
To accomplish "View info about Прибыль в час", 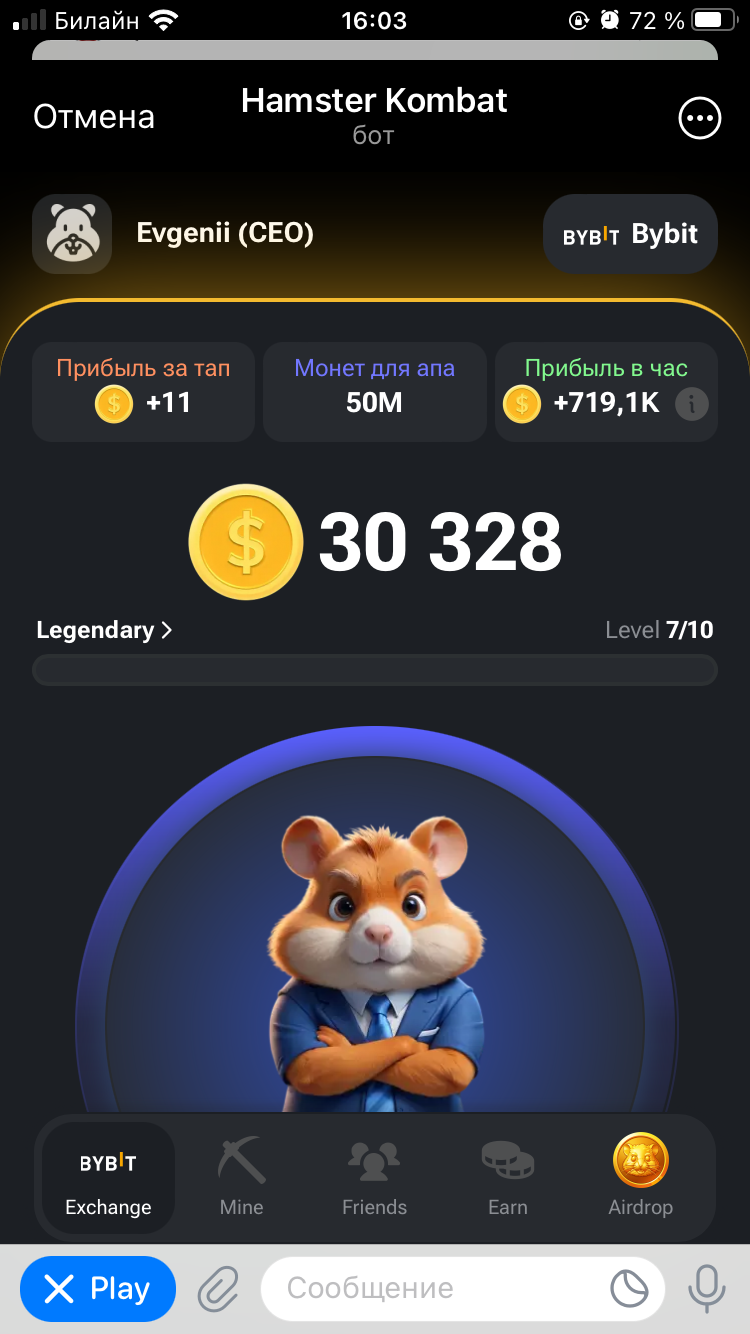I will point(692,404).
